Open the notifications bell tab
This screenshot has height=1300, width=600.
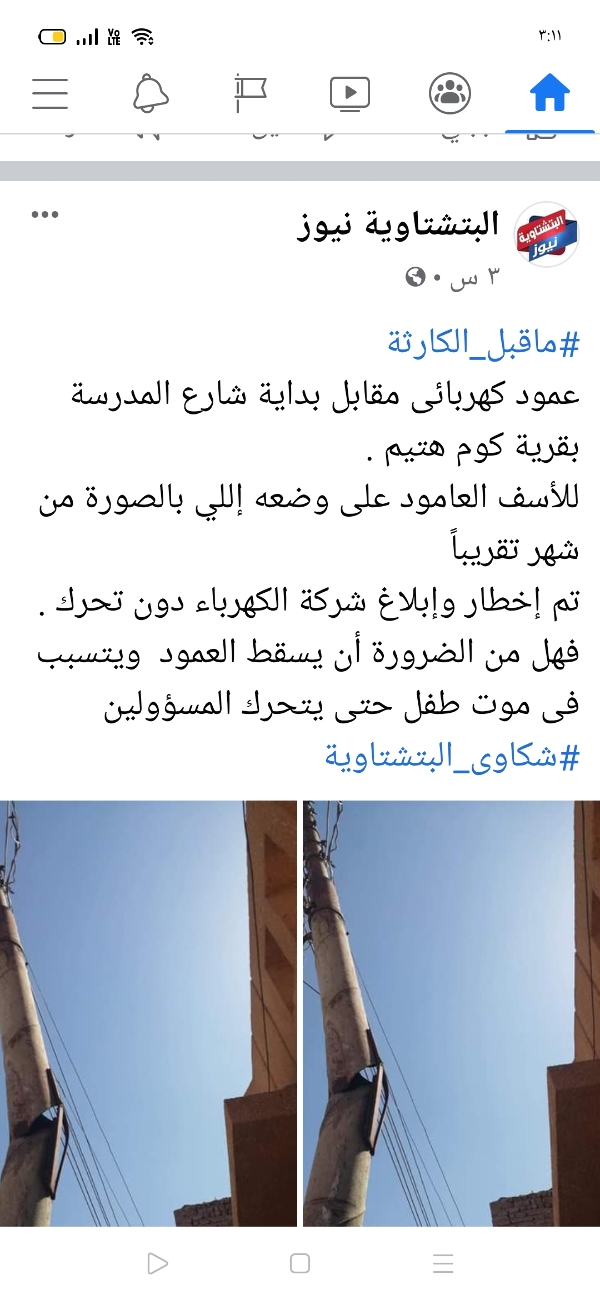[150, 94]
